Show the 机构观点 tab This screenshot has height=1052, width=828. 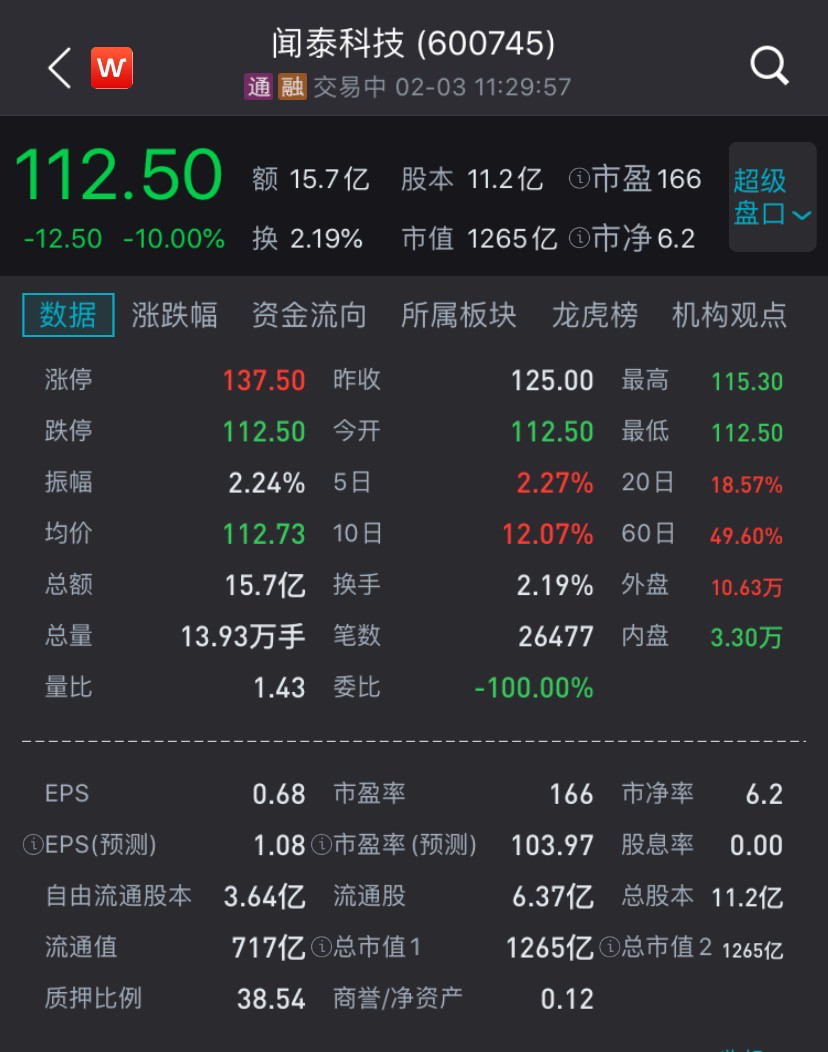pos(729,315)
